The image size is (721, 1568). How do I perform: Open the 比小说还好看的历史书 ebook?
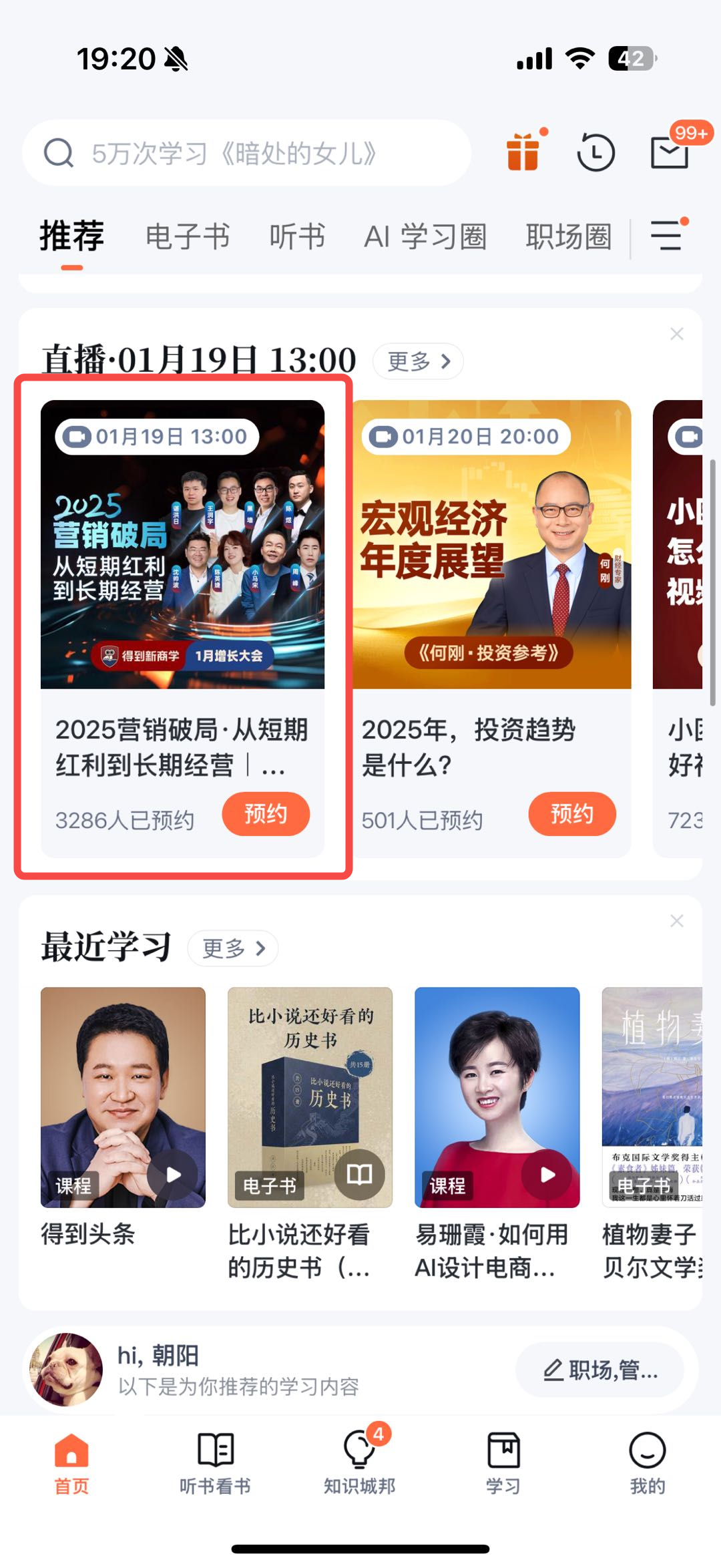click(310, 1097)
